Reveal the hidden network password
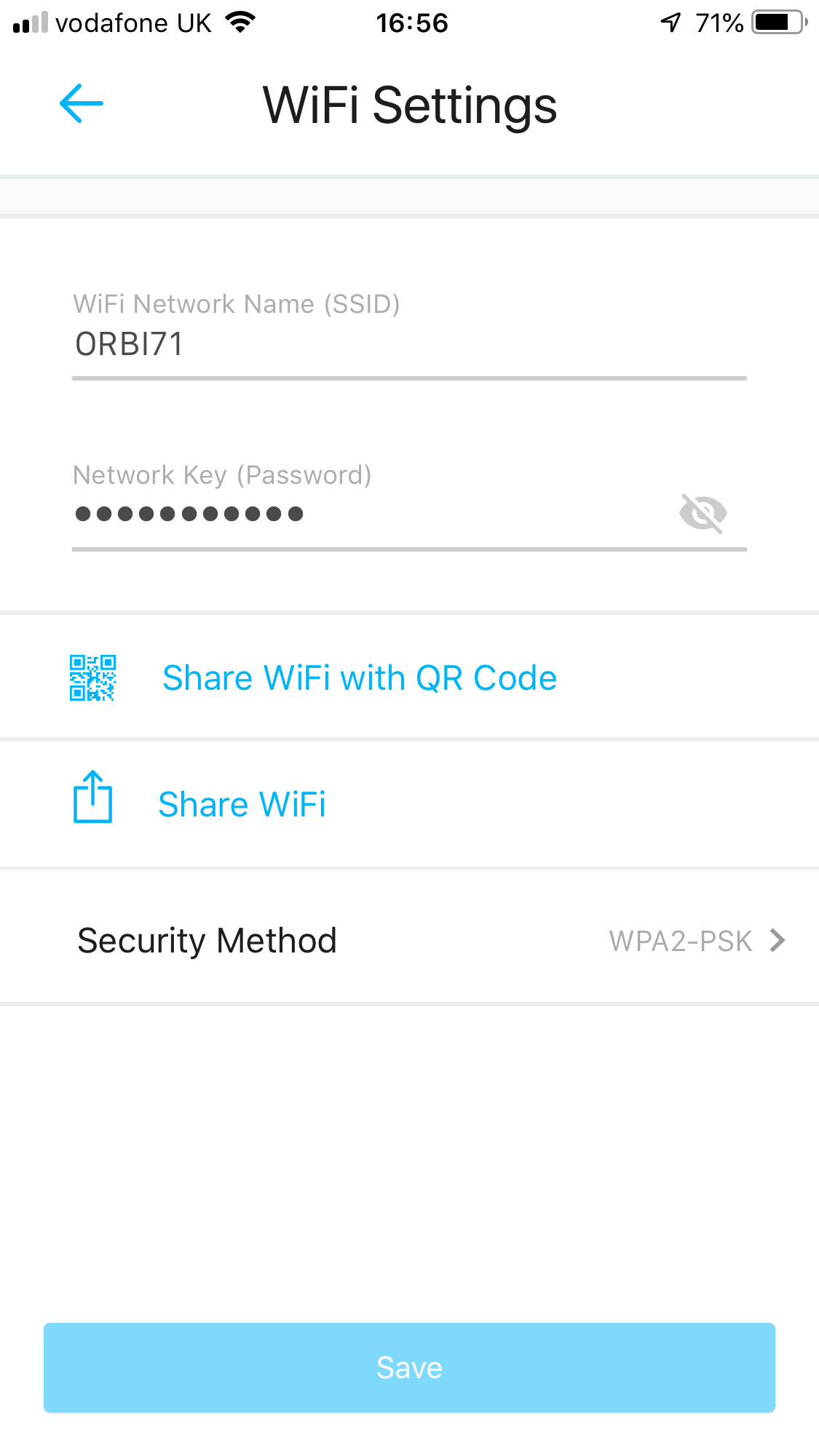The image size is (819, 1456). tap(703, 514)
